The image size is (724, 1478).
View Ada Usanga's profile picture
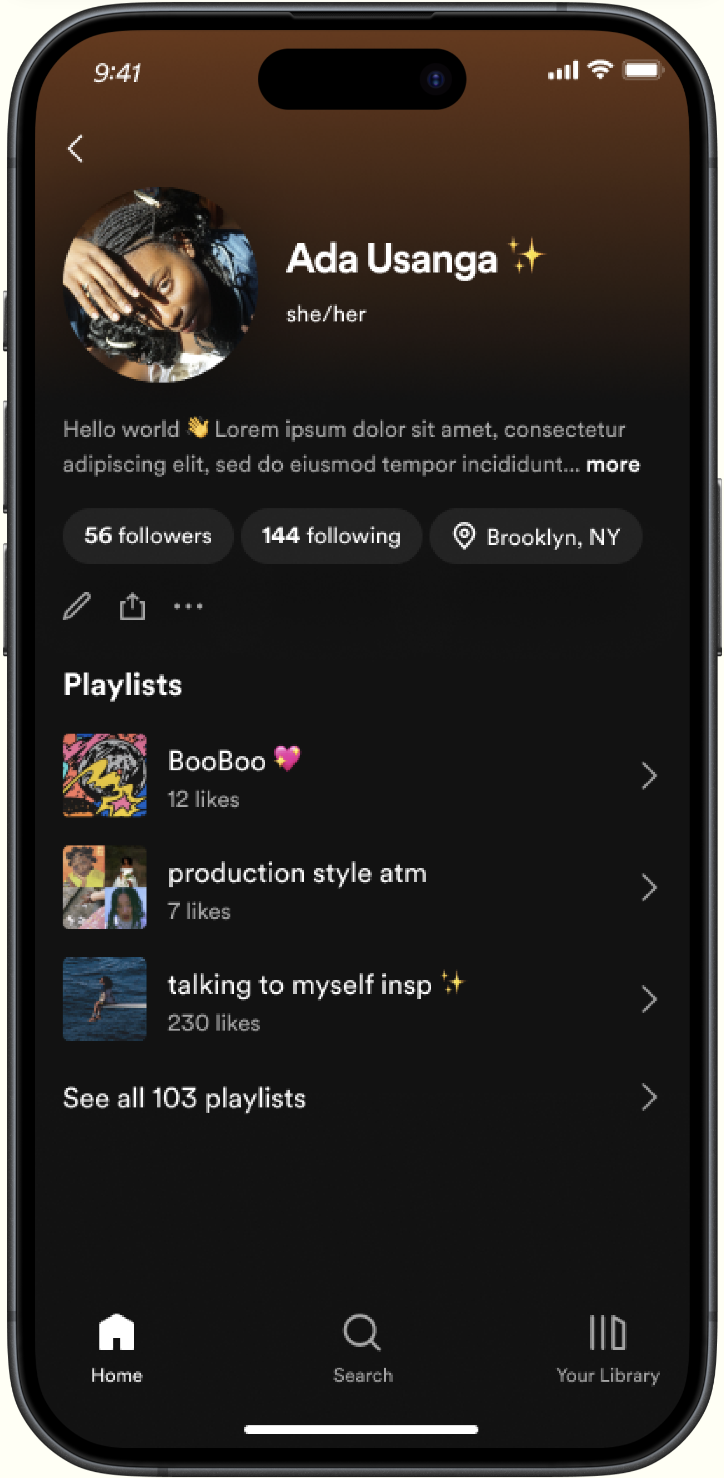tap(161, 284)
